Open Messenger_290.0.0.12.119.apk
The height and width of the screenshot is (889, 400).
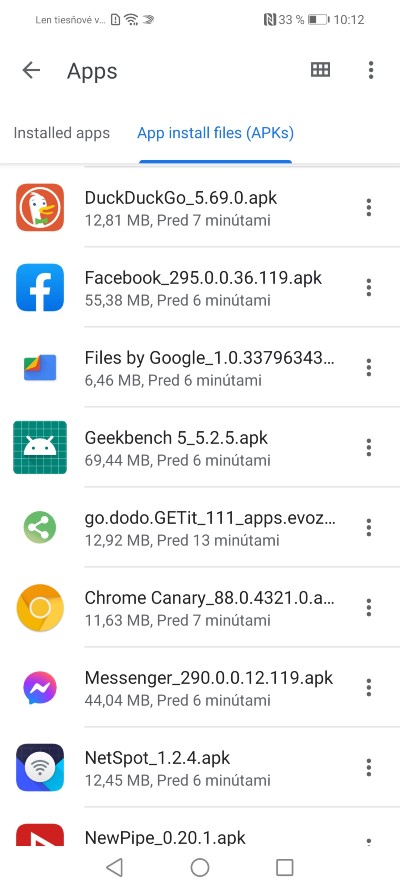click(x=200, y=687)
